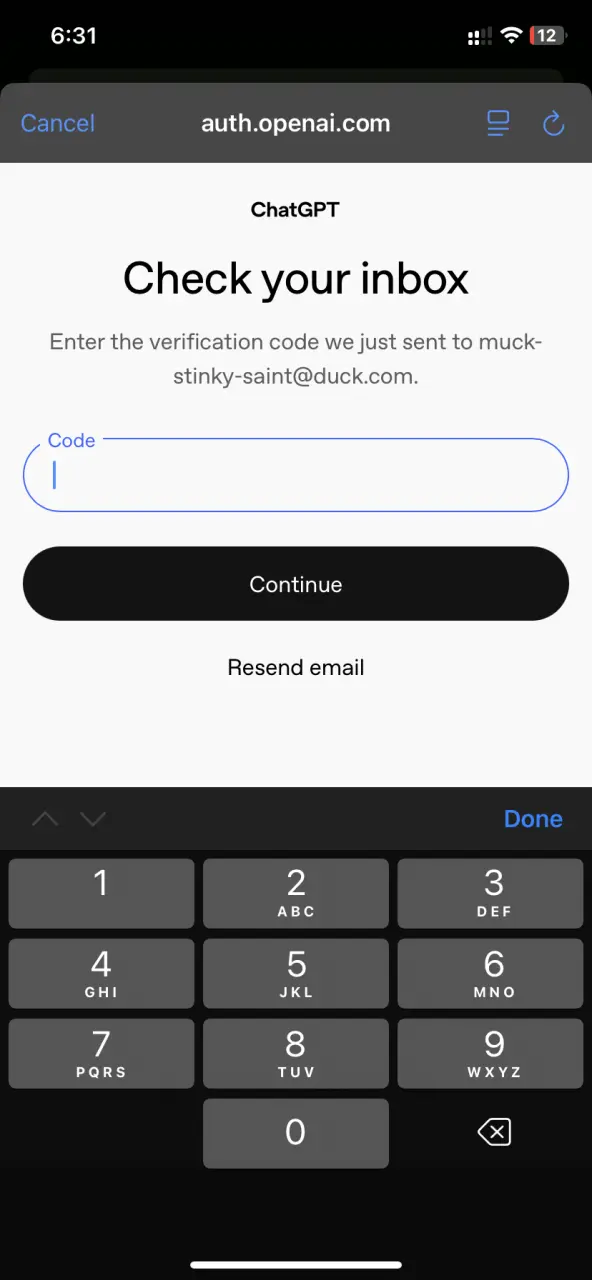This screenshot has width=592, height=1280.
Task: Enter digit 0 on the keypad
Action: [296, 1133]
